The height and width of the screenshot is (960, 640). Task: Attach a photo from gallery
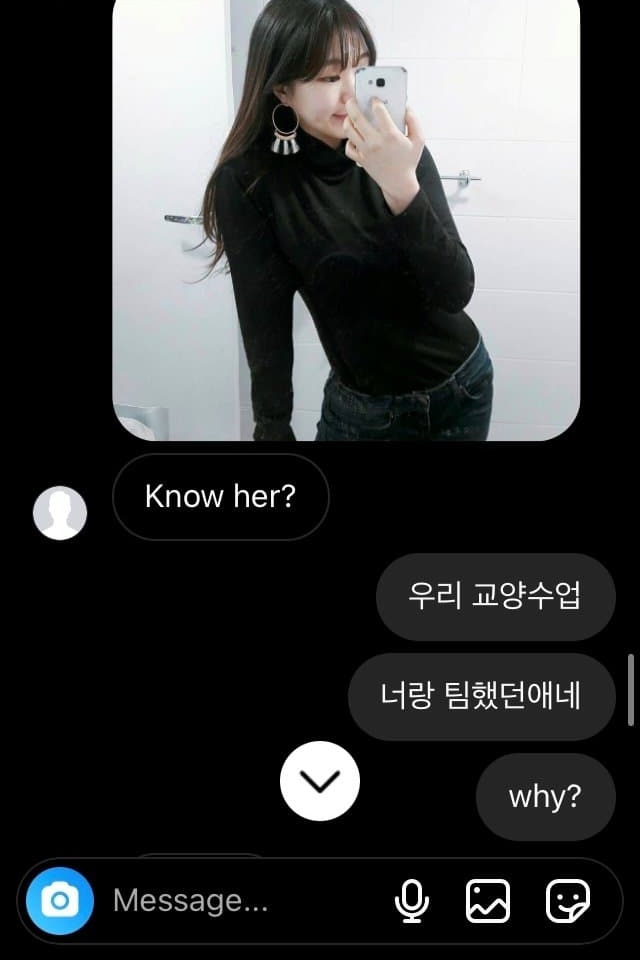click(488, 901)
